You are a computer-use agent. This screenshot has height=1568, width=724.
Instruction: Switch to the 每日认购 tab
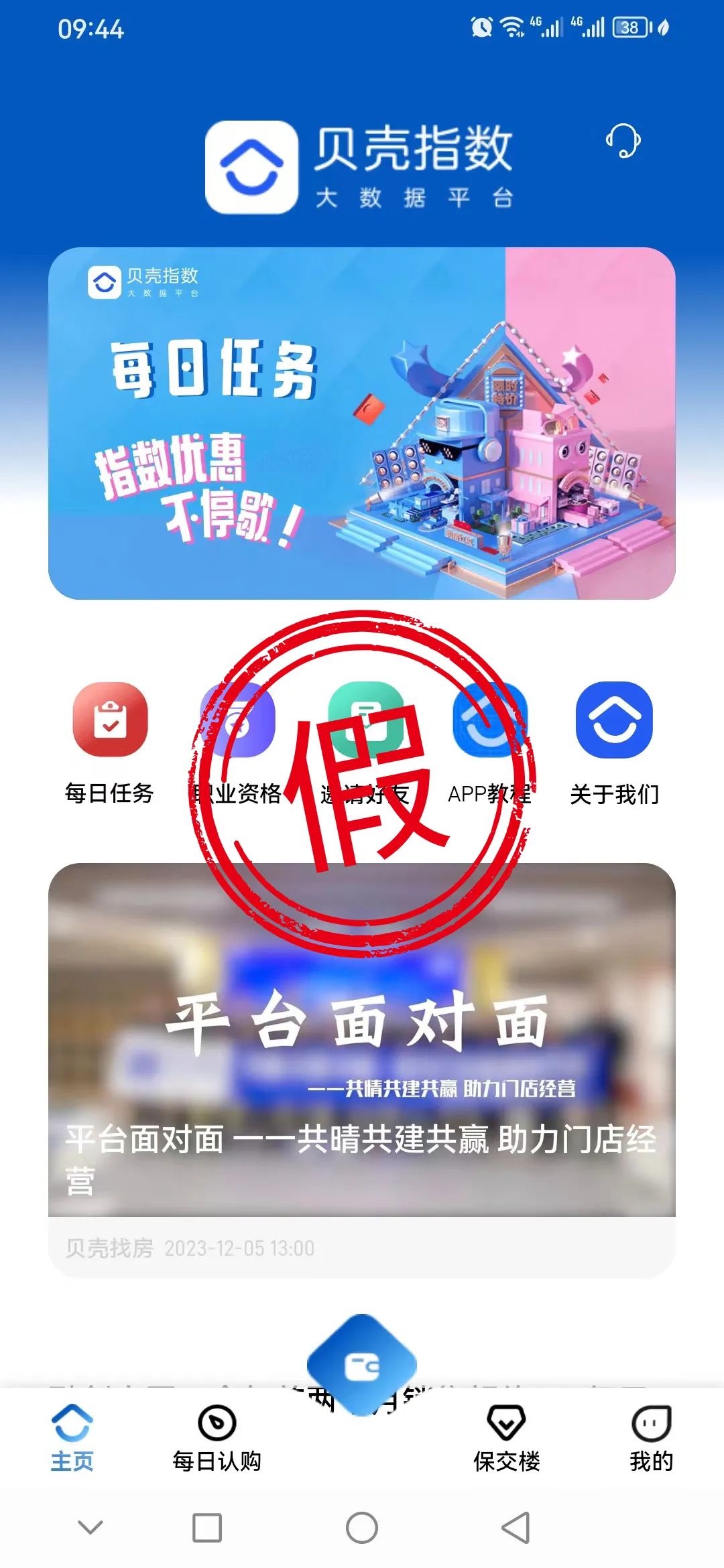(217, 1437)
